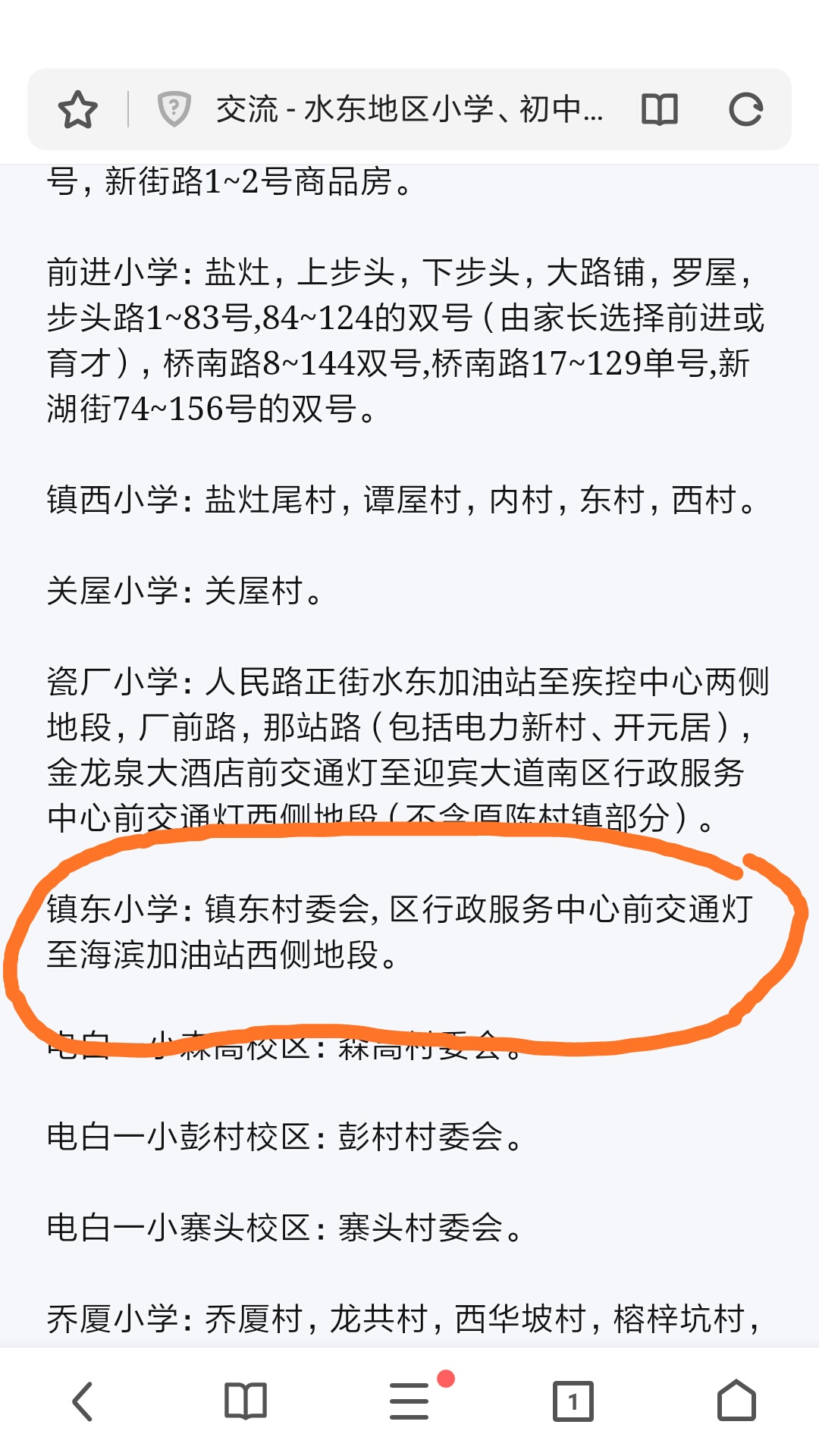The image size is (819, 1456).
Task: Bookmark this page with the star icon
Action: (x=77, y=110)
